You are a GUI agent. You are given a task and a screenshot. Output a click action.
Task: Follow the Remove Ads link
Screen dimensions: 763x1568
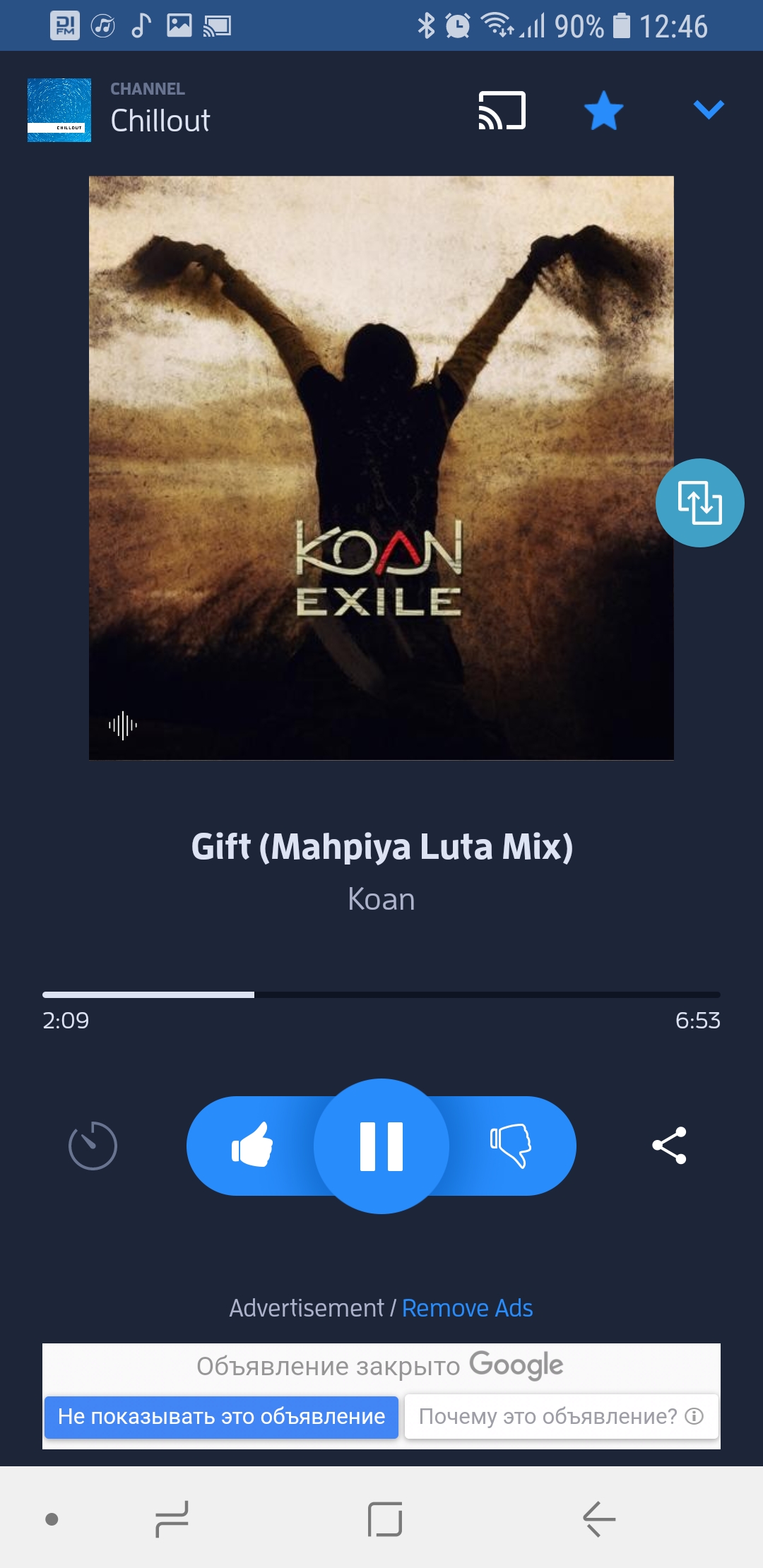[x=468, y=1308]
